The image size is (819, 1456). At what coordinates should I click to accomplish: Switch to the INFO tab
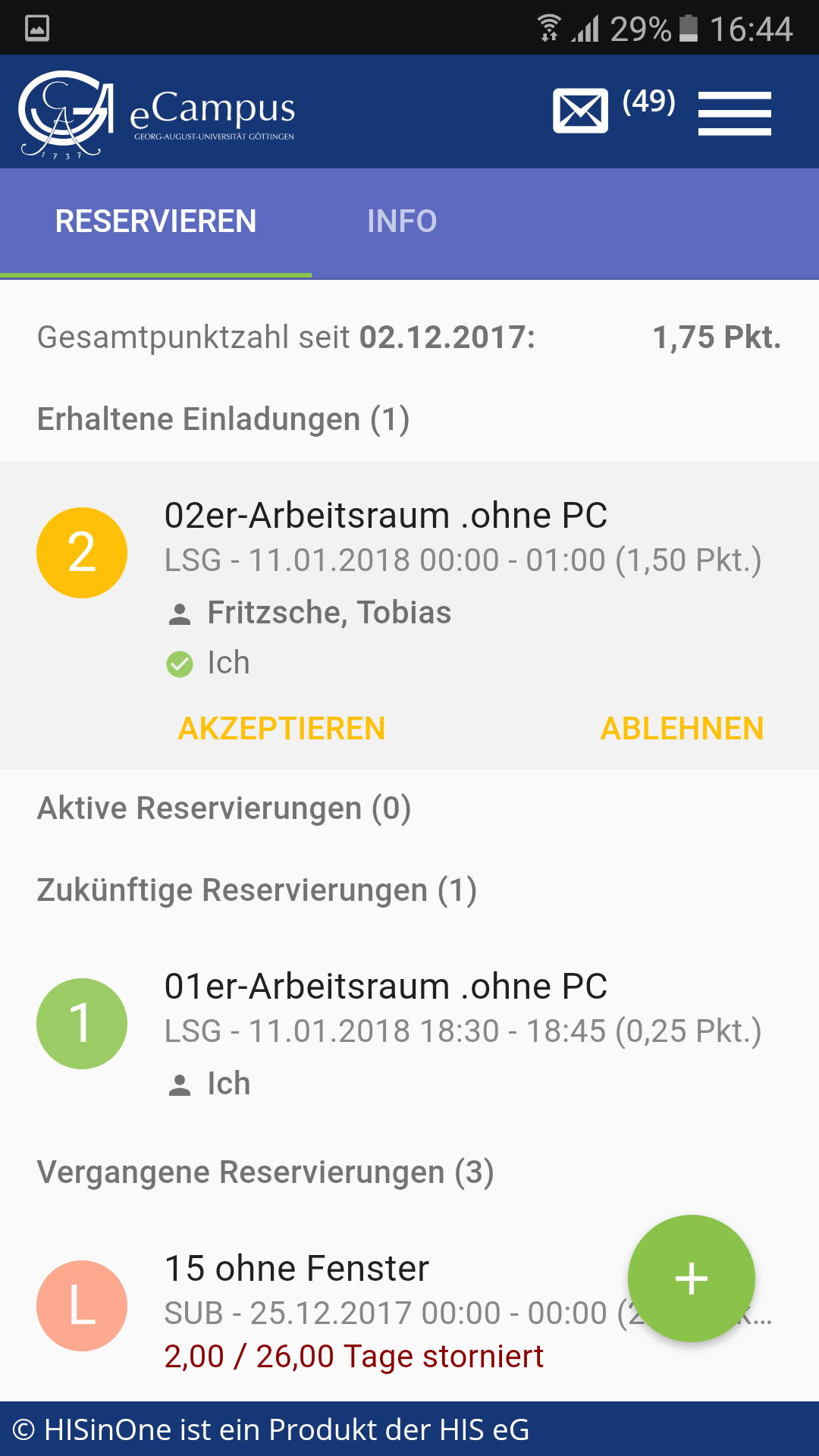(x=402, y=221)
